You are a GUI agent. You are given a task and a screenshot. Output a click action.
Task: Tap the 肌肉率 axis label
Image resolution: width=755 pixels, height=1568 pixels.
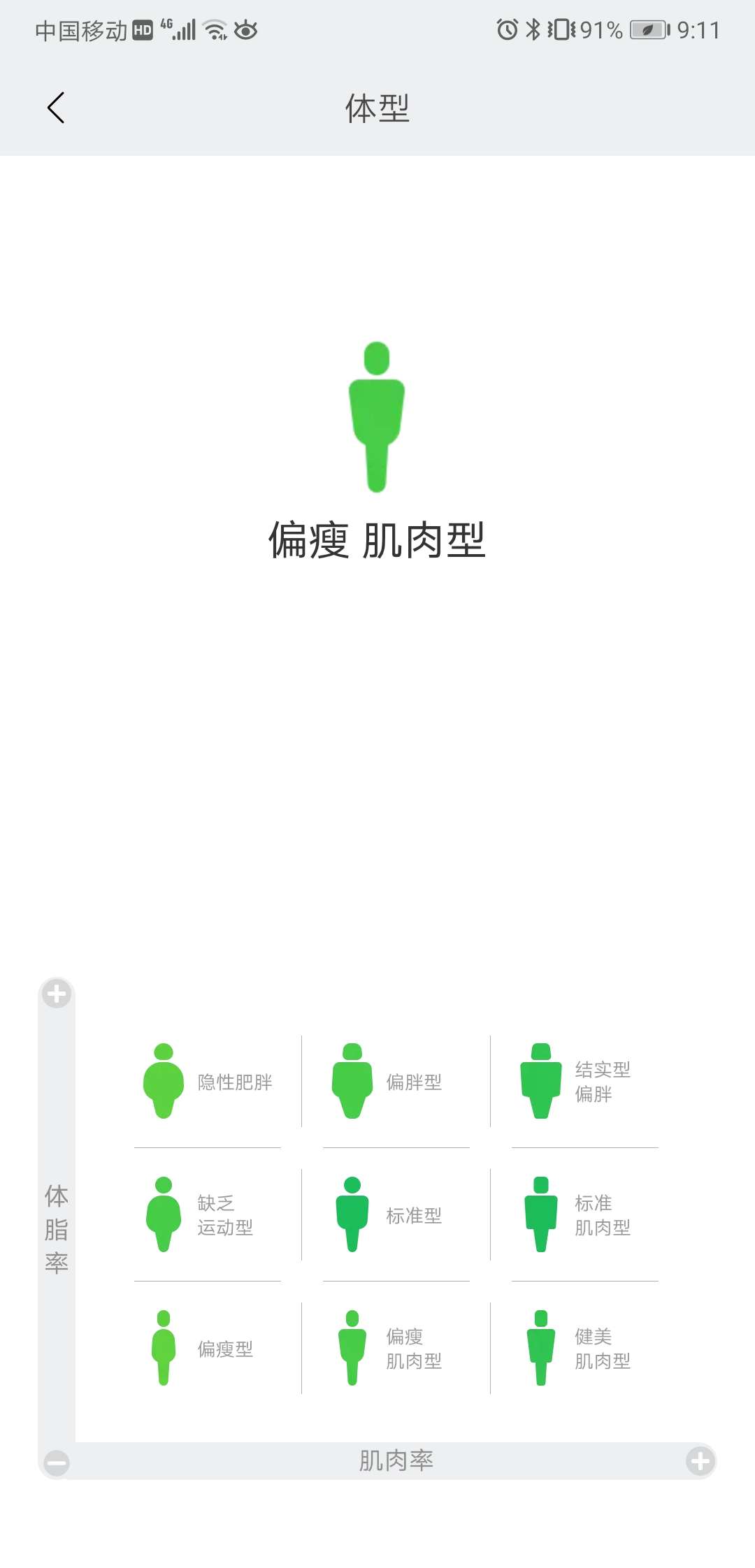click(x=396, y=1460)
